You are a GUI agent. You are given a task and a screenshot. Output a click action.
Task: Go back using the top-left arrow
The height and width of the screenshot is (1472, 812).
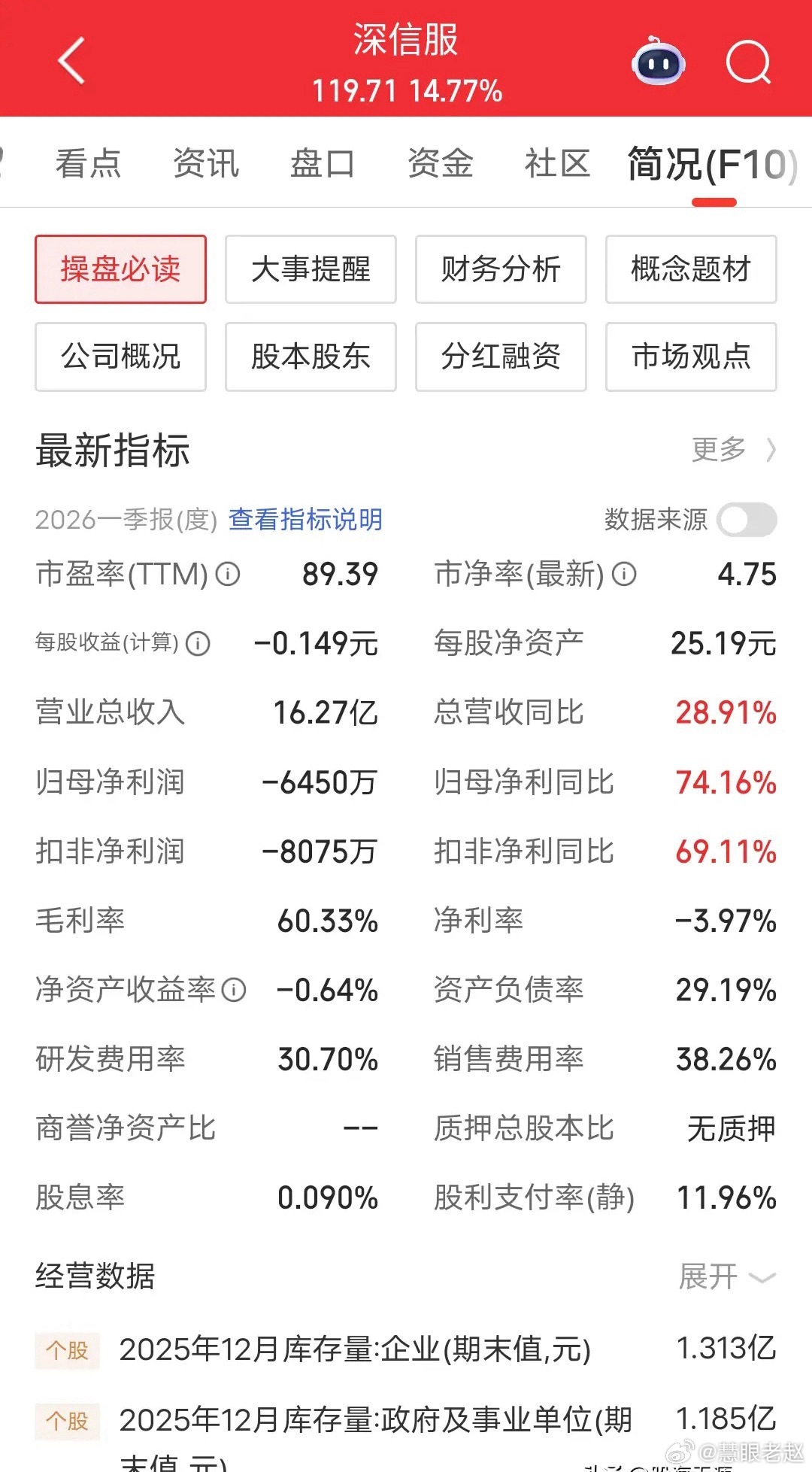click(71, 61)
